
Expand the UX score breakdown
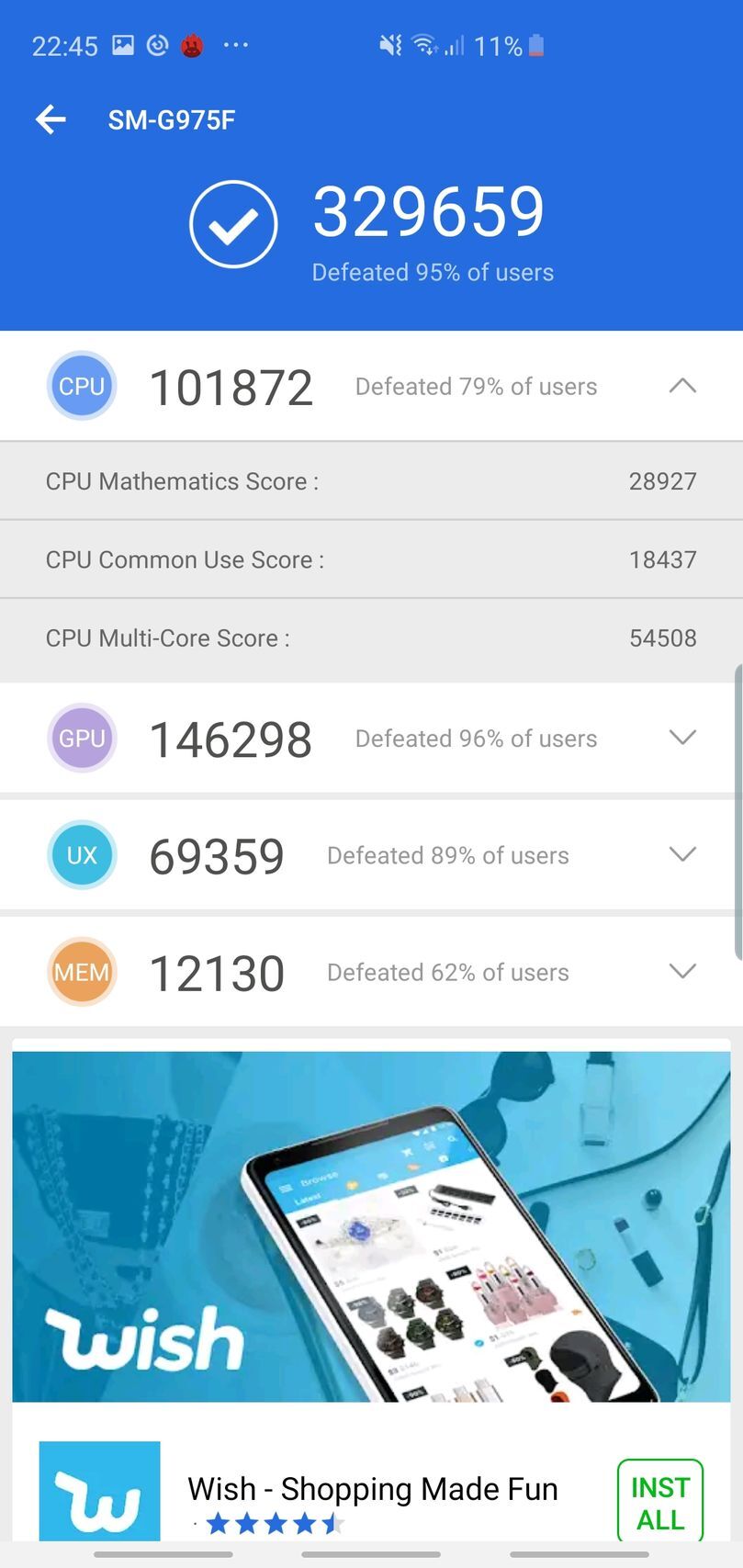tap(681, 854)
